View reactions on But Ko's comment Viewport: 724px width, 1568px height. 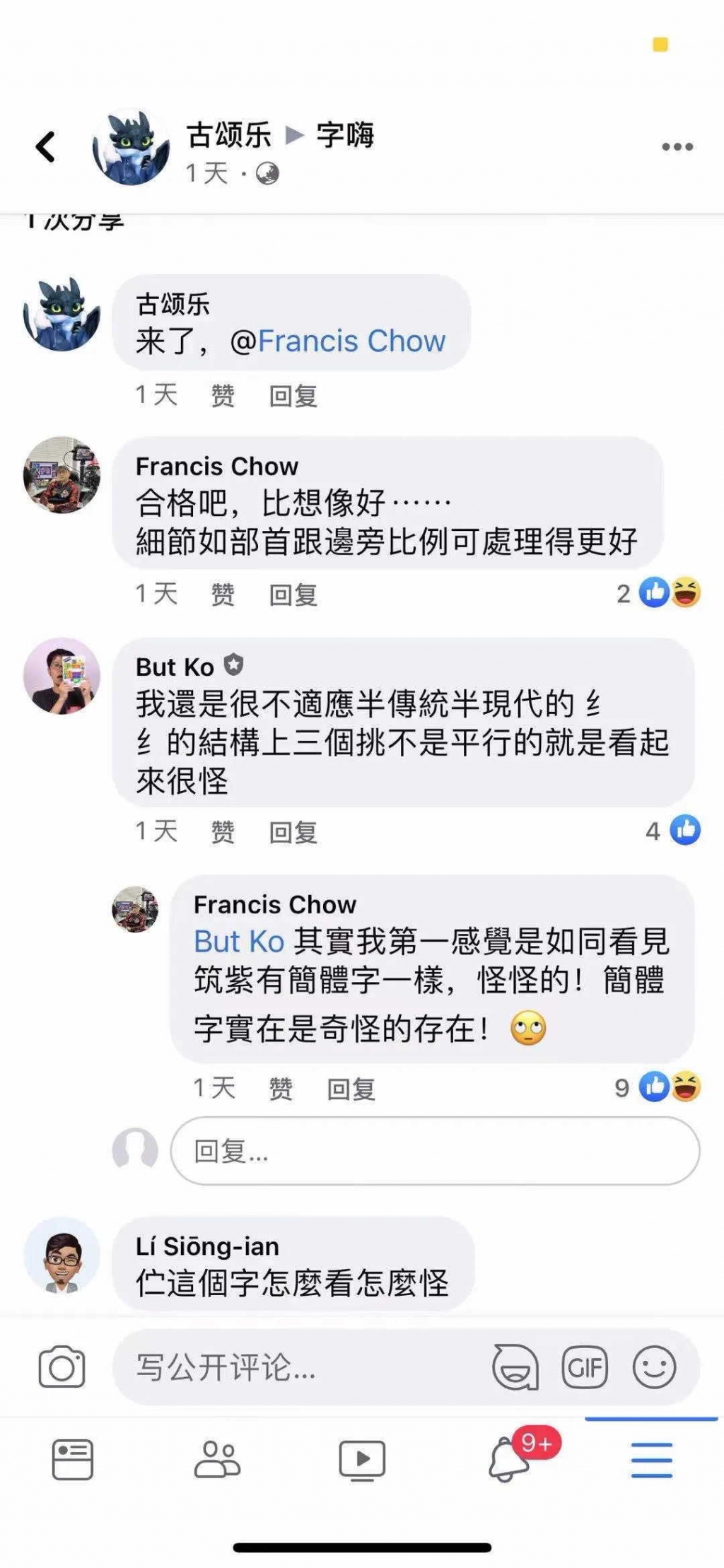672,831
